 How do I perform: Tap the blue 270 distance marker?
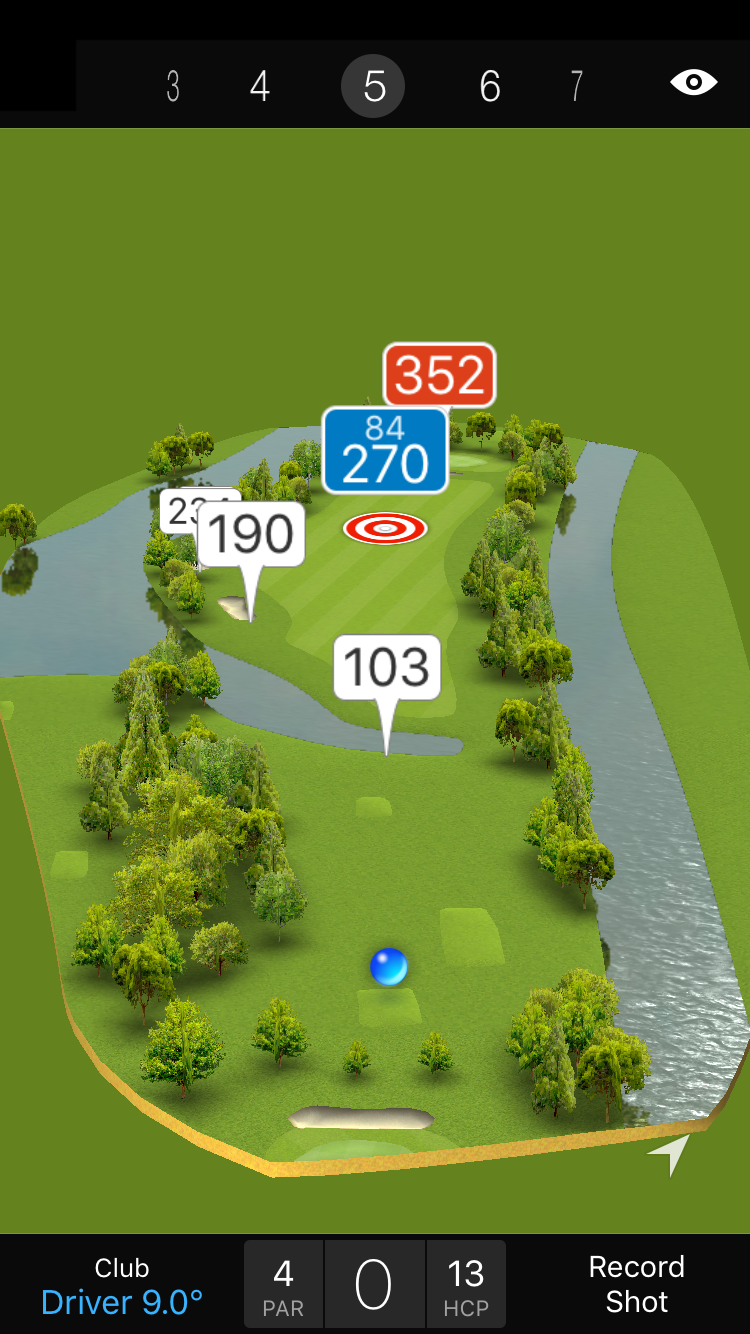coord(385,451)
